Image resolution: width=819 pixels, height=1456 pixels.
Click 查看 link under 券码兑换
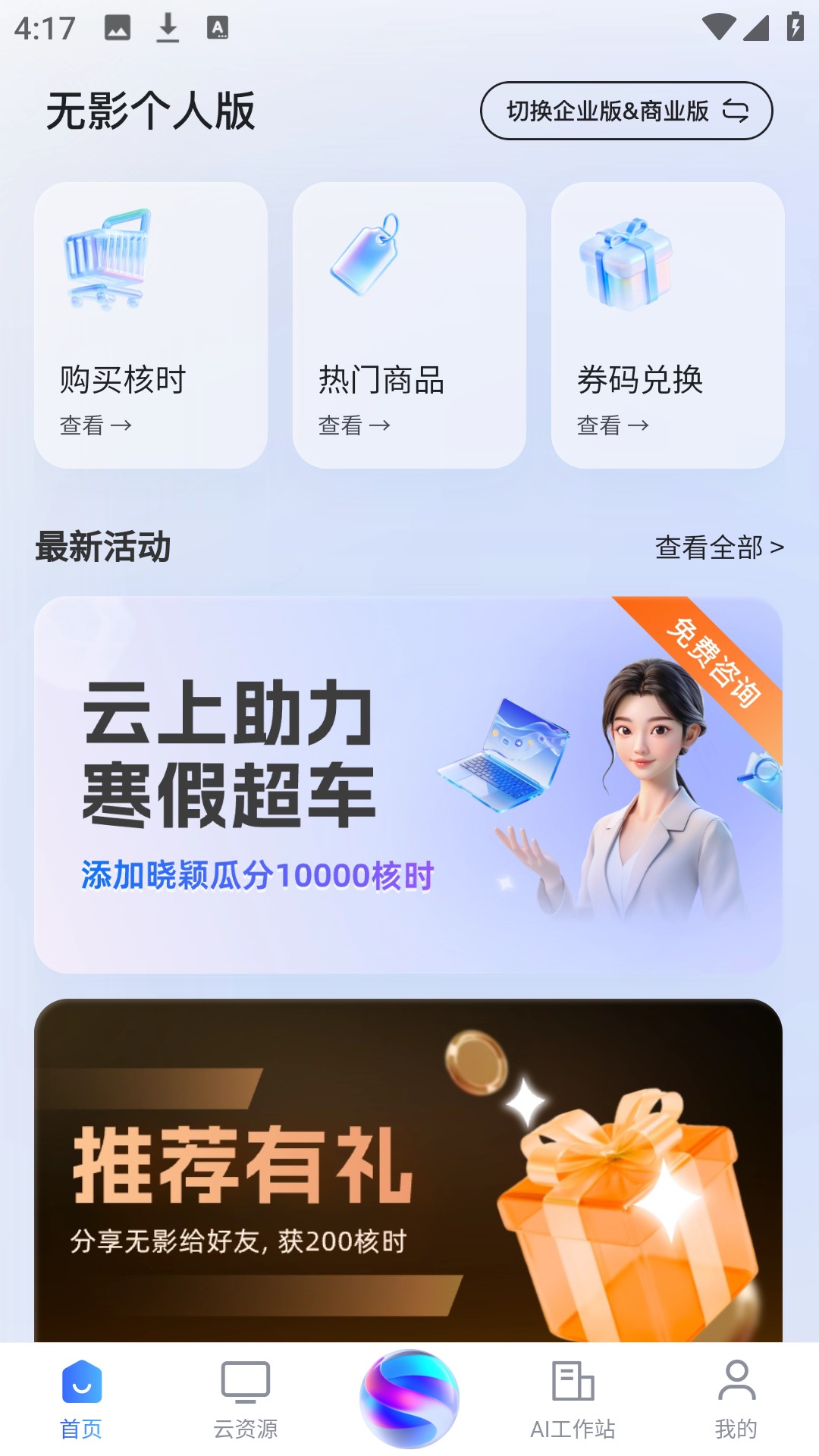pos(613,426)
